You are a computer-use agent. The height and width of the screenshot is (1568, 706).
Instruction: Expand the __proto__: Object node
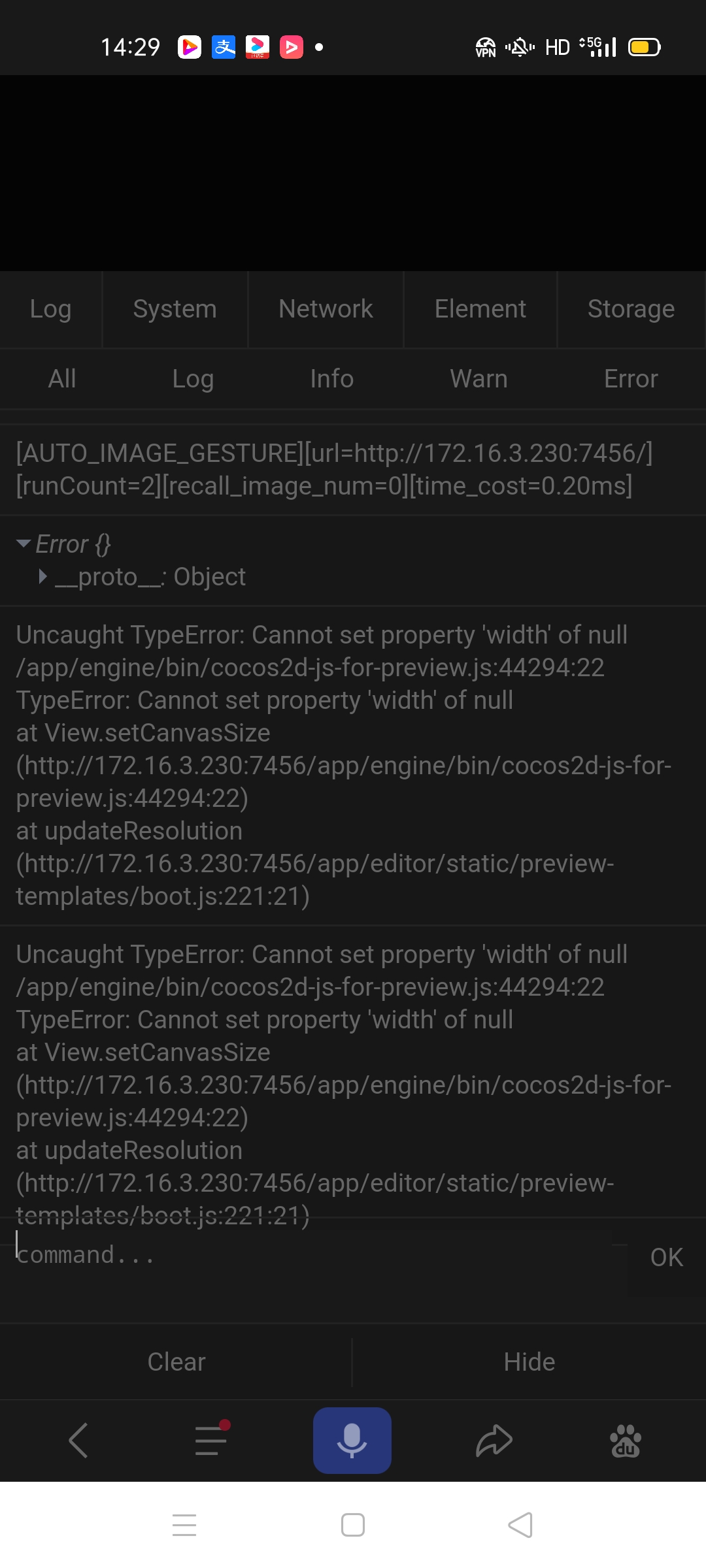[43, 576]
